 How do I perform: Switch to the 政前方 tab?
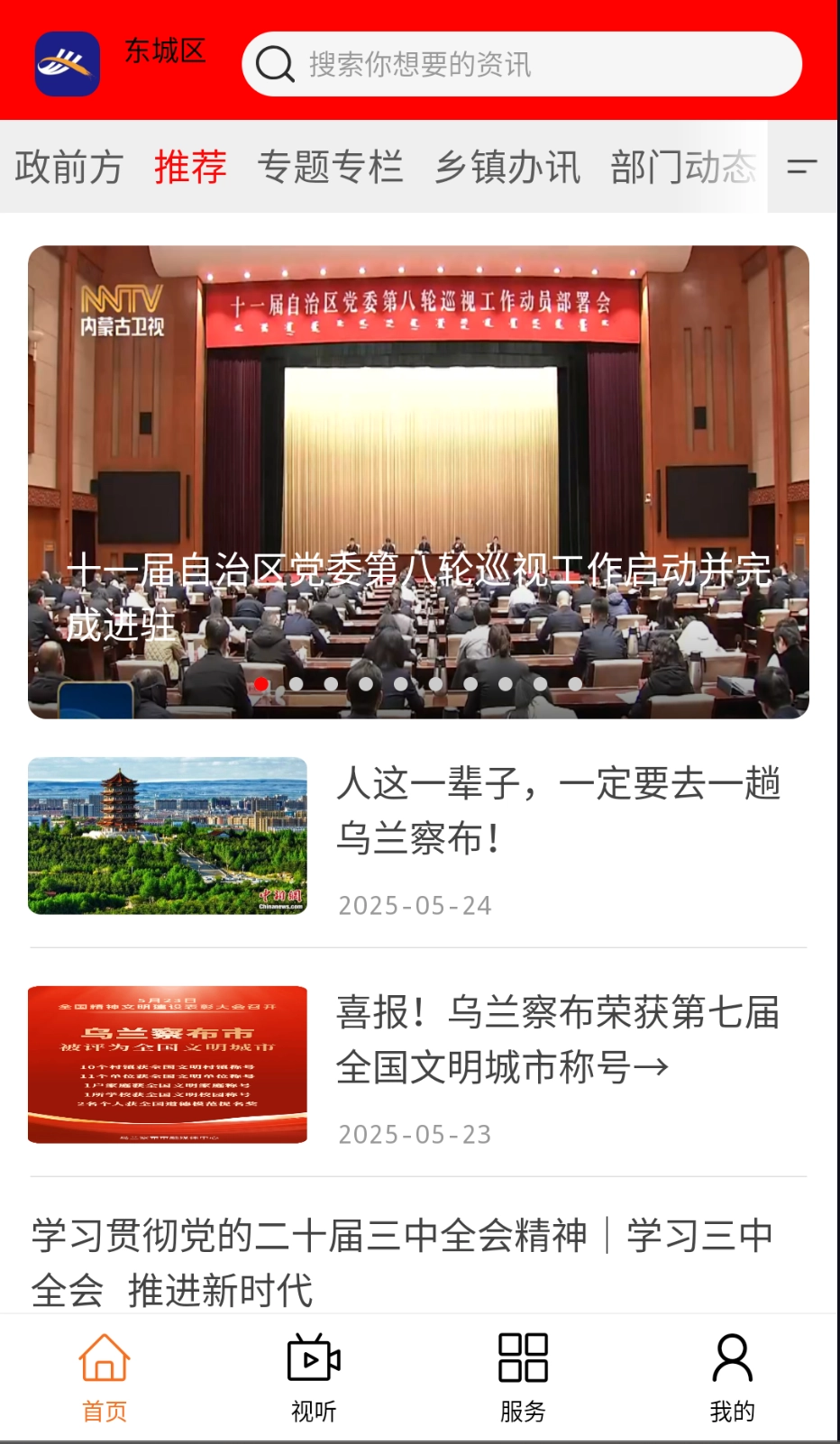point(69,167)
